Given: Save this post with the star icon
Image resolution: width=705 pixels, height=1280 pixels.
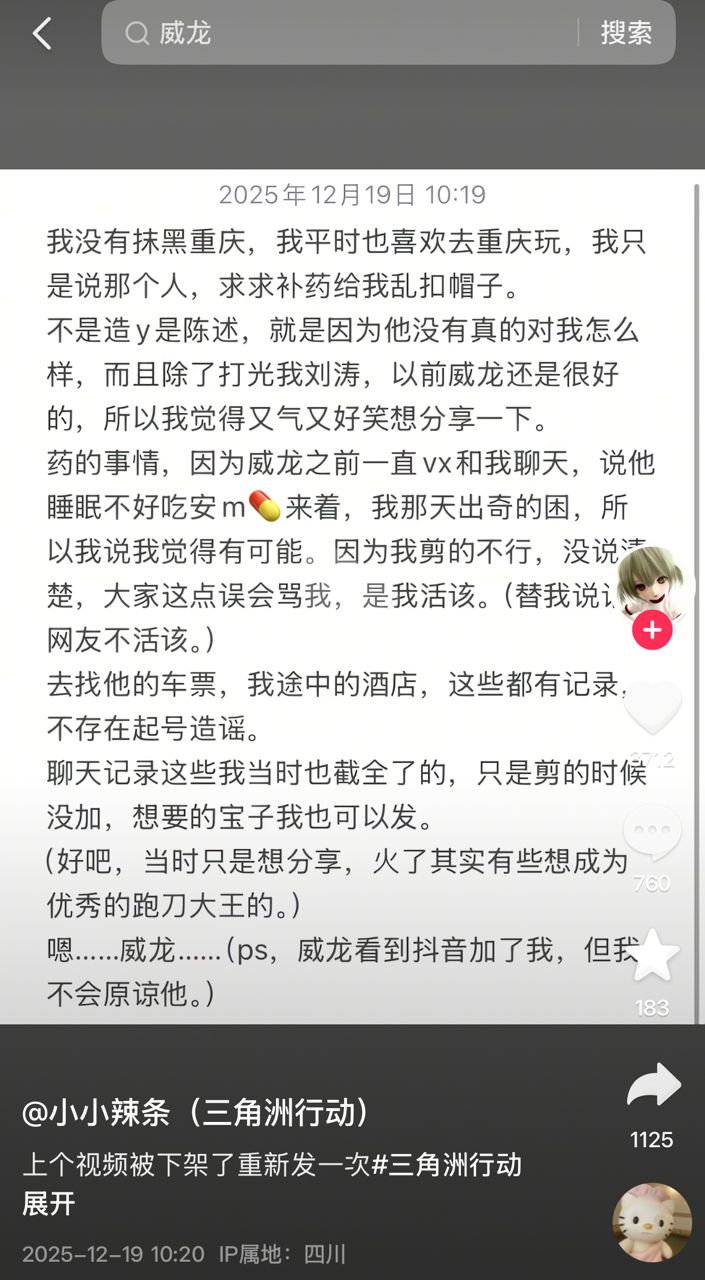Looking at the screenshot, I should coord(652,957).
